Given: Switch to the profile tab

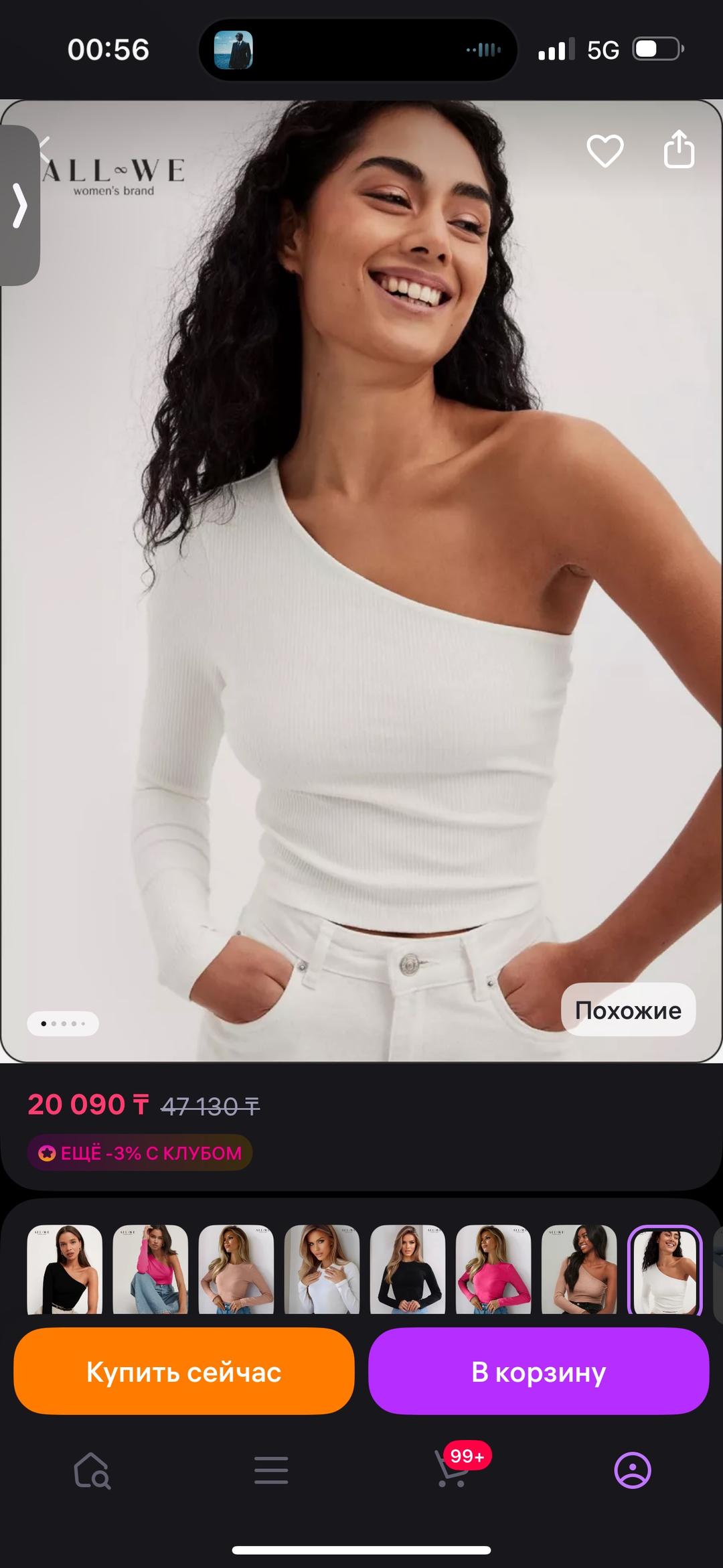Looking at the screenshot, I should click(633, 1471).
